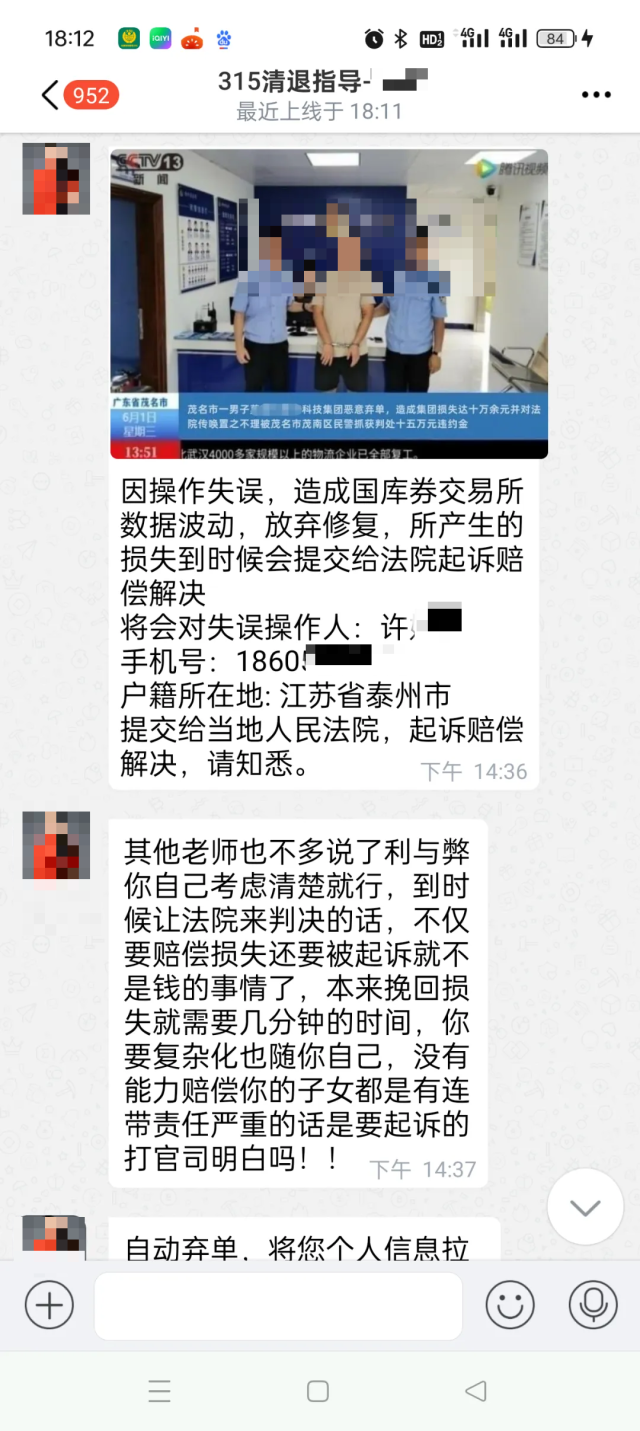Open the emoji picker
This screenshot has height=1431, width=640.
point(510,1305)
